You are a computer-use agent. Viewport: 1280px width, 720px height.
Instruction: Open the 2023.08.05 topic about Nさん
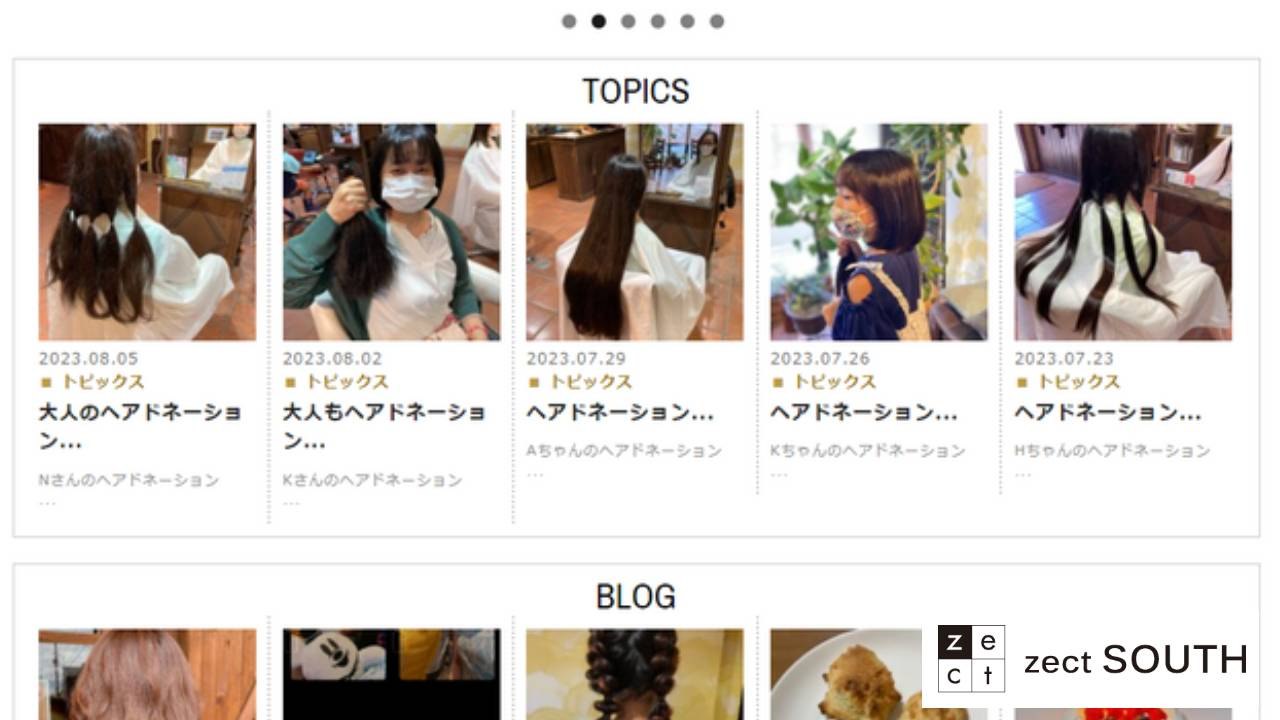click(140, 425)
